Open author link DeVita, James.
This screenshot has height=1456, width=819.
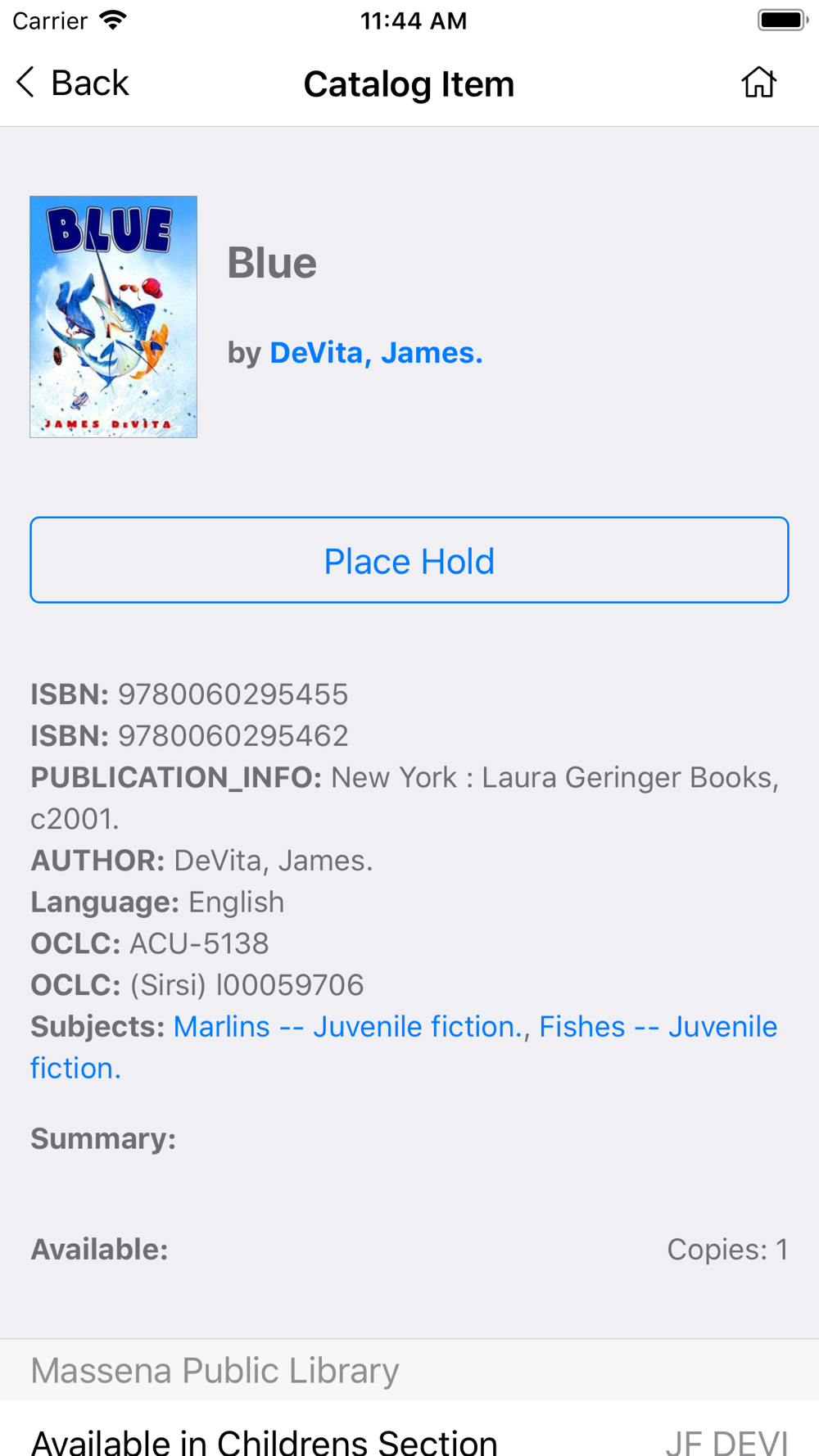376,352
